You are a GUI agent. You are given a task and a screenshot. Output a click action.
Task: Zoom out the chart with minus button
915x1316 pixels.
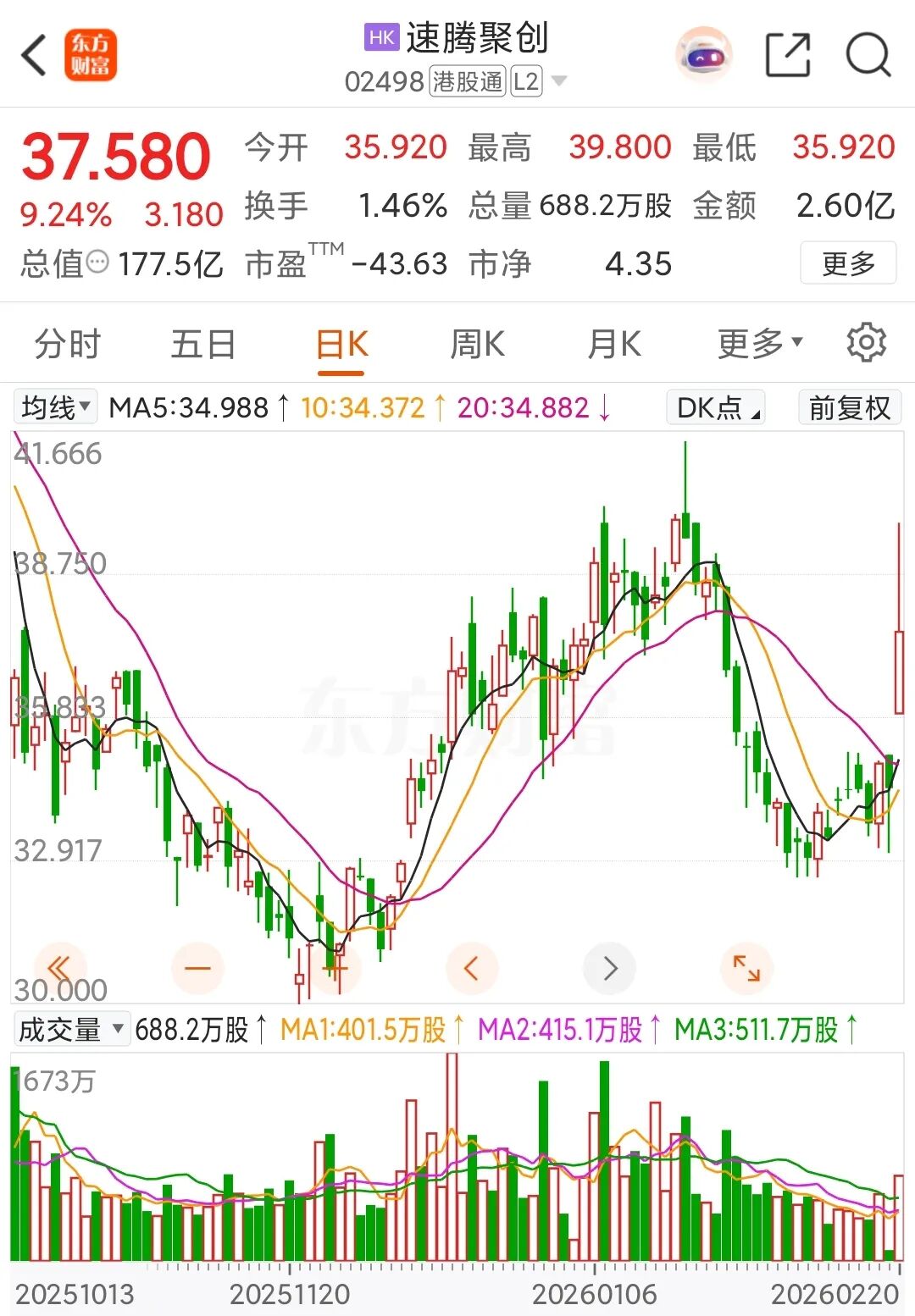click(197, 968)
